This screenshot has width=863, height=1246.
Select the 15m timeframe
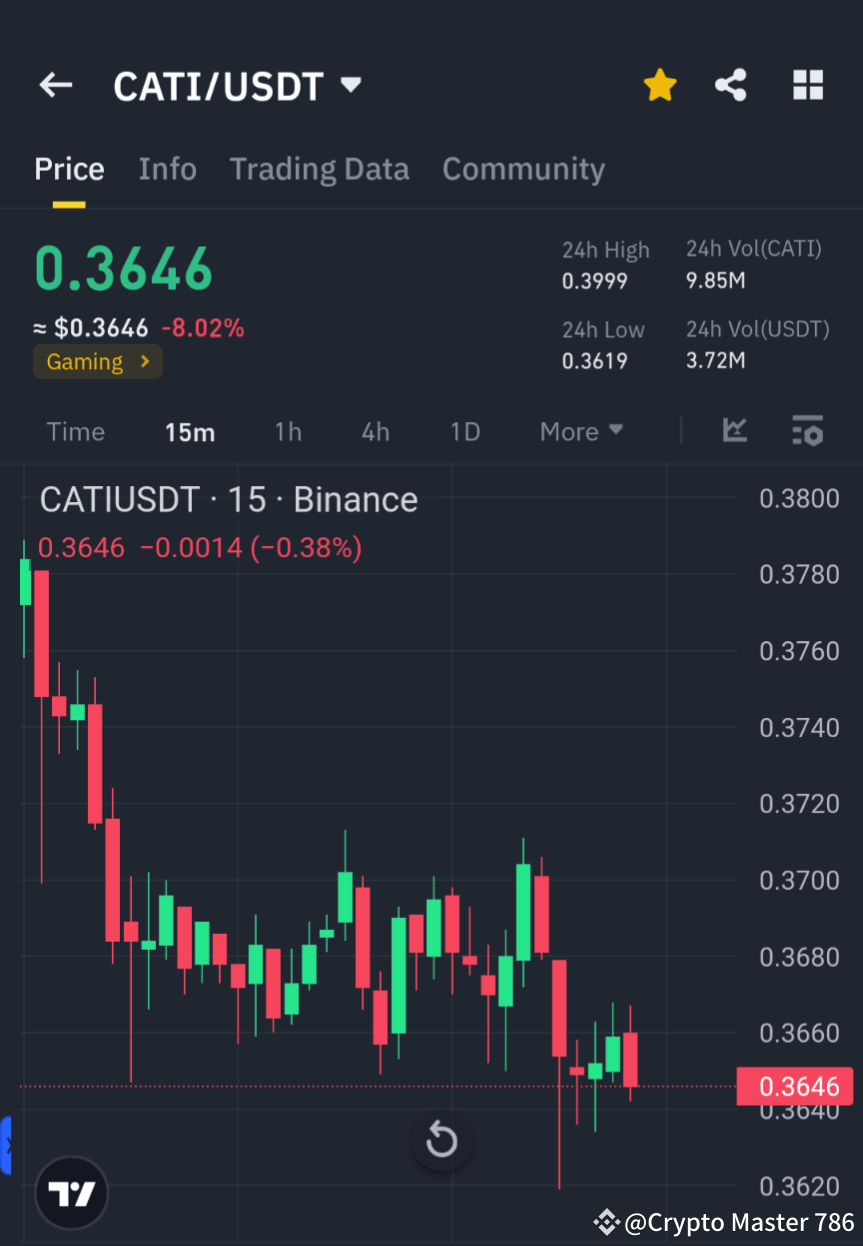pos(190,431)
